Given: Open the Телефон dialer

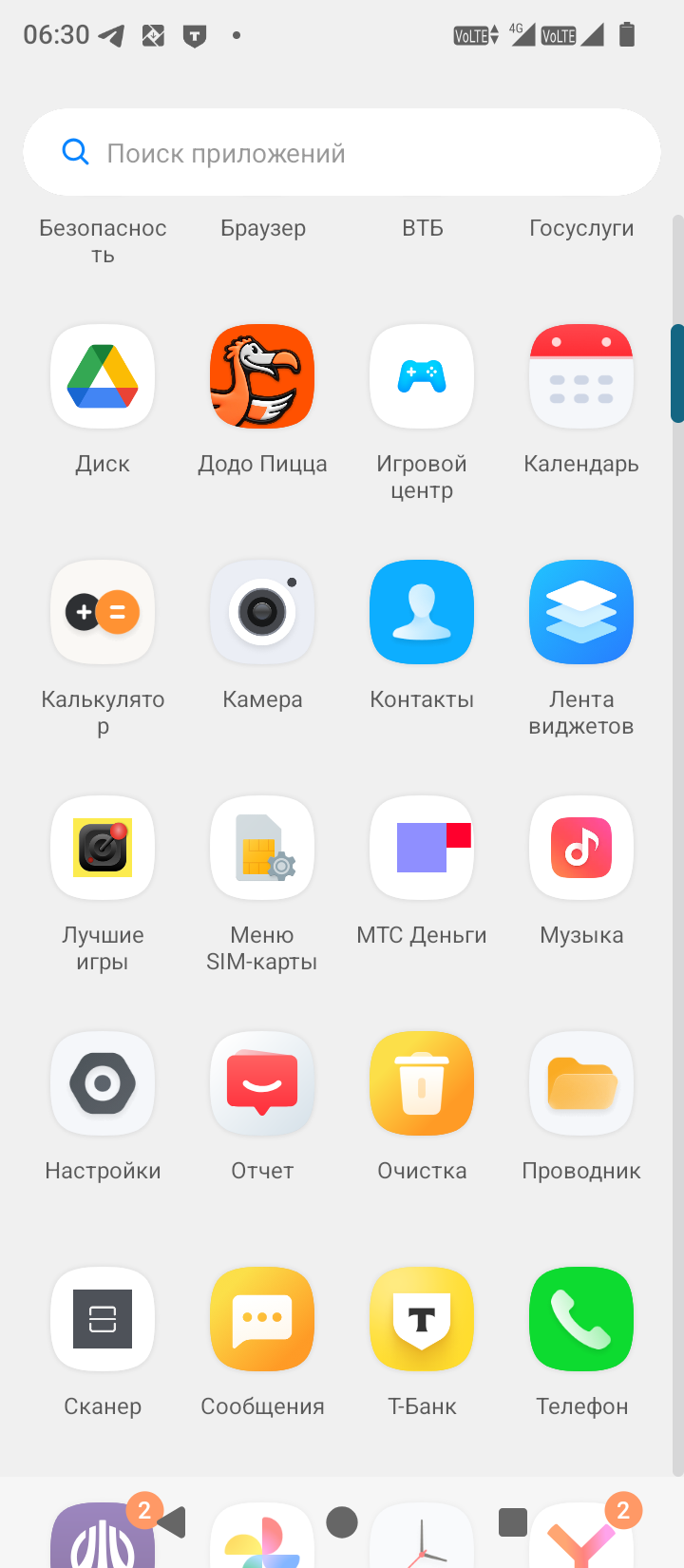Looking at the screenshot, I should 581,1319.
